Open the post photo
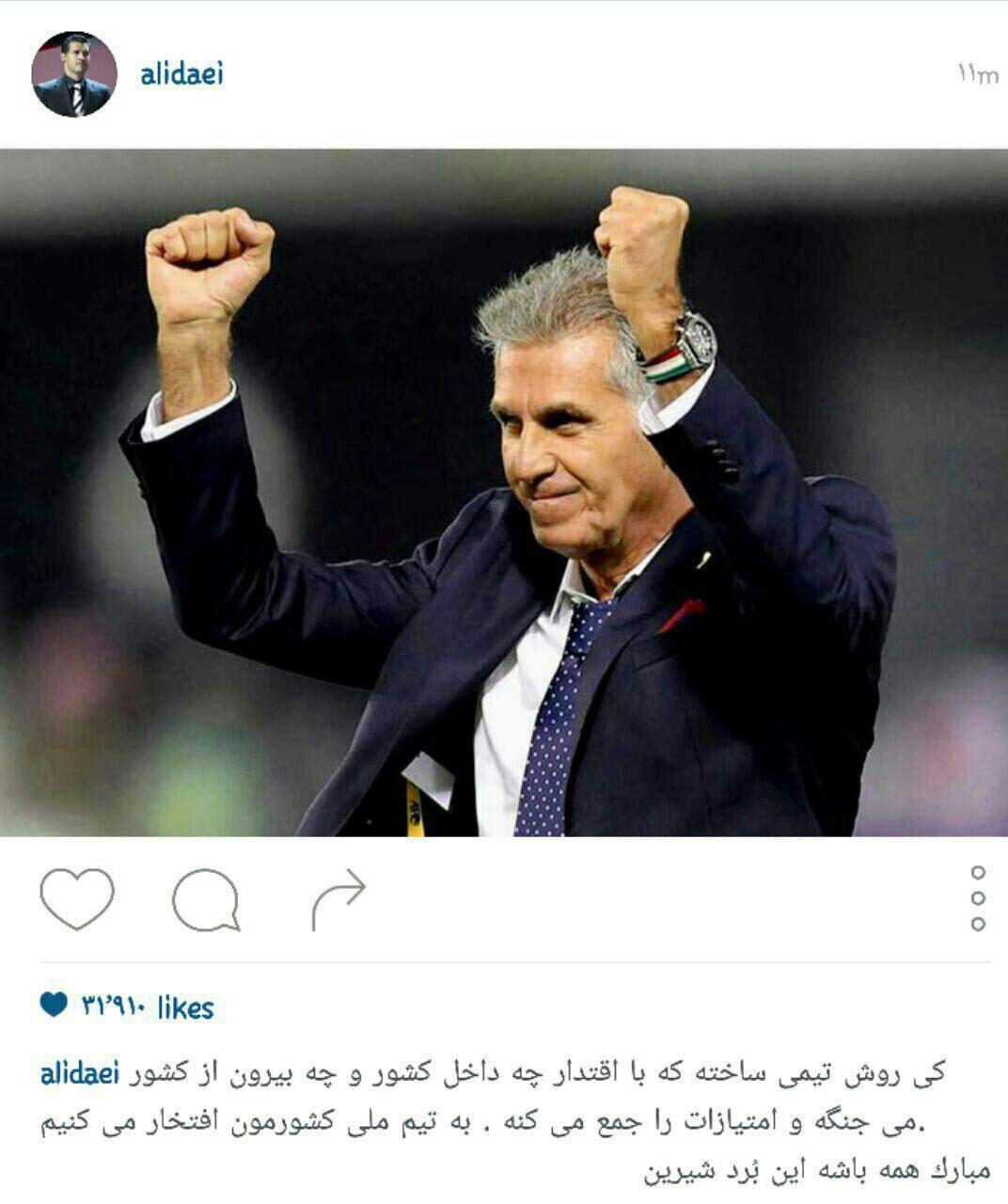Screen dimensions: 1008x1204 coord(504,492)
